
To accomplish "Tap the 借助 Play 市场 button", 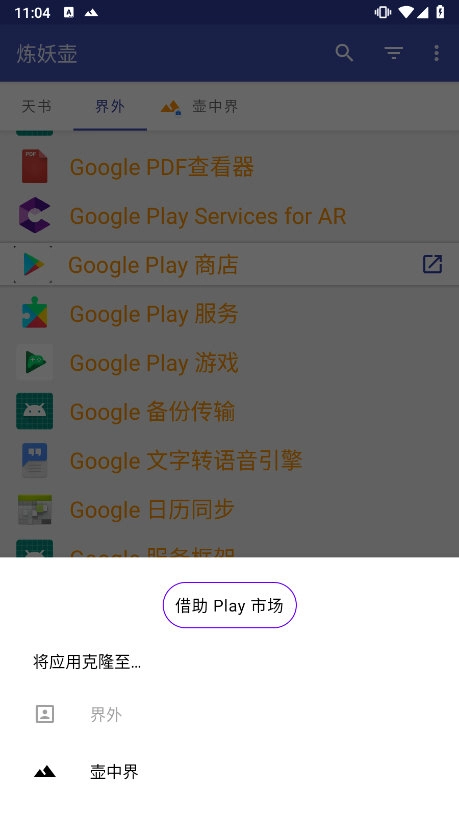I will (230, 605).
